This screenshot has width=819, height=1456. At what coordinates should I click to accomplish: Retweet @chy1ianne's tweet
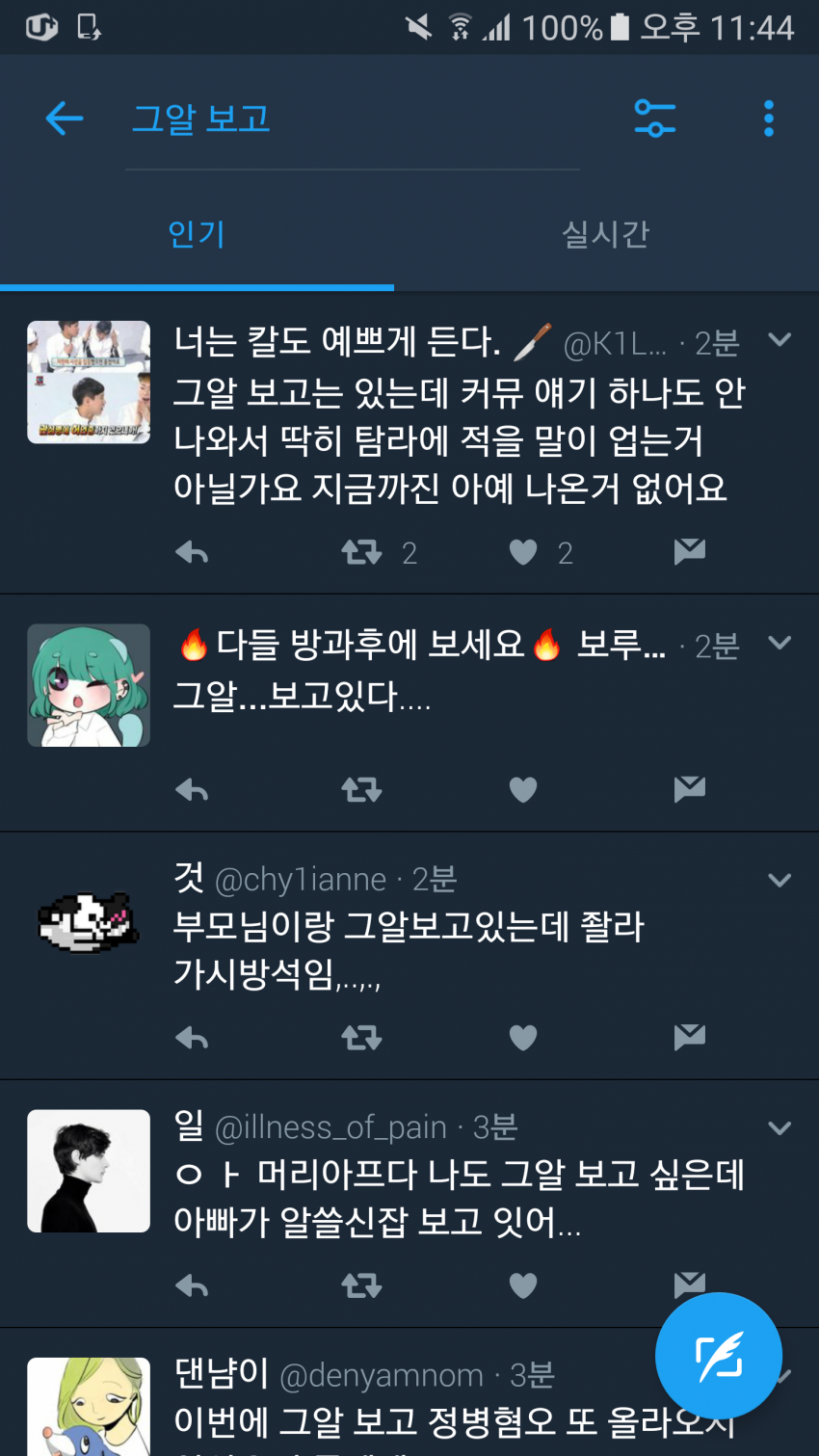pos(362,1038)
